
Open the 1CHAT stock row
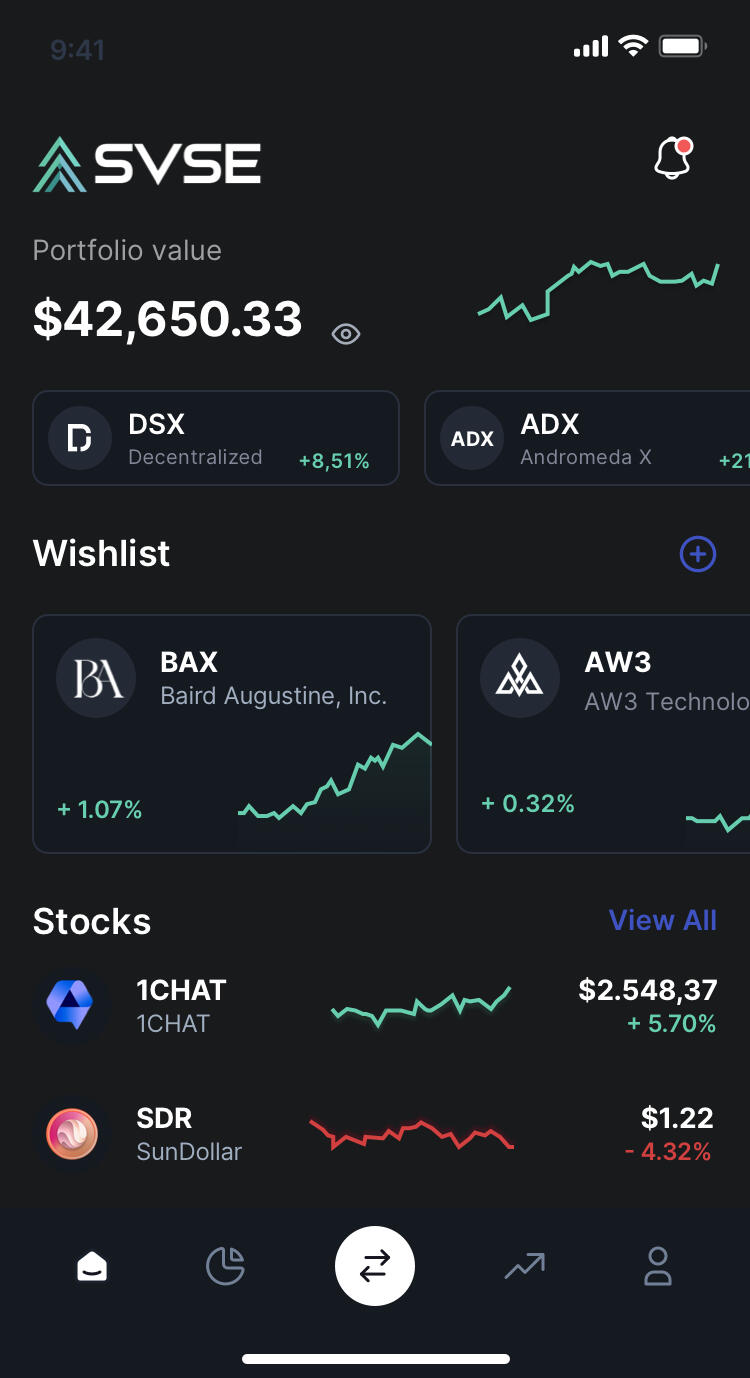pyautogui.click(x=375, y=1006)
